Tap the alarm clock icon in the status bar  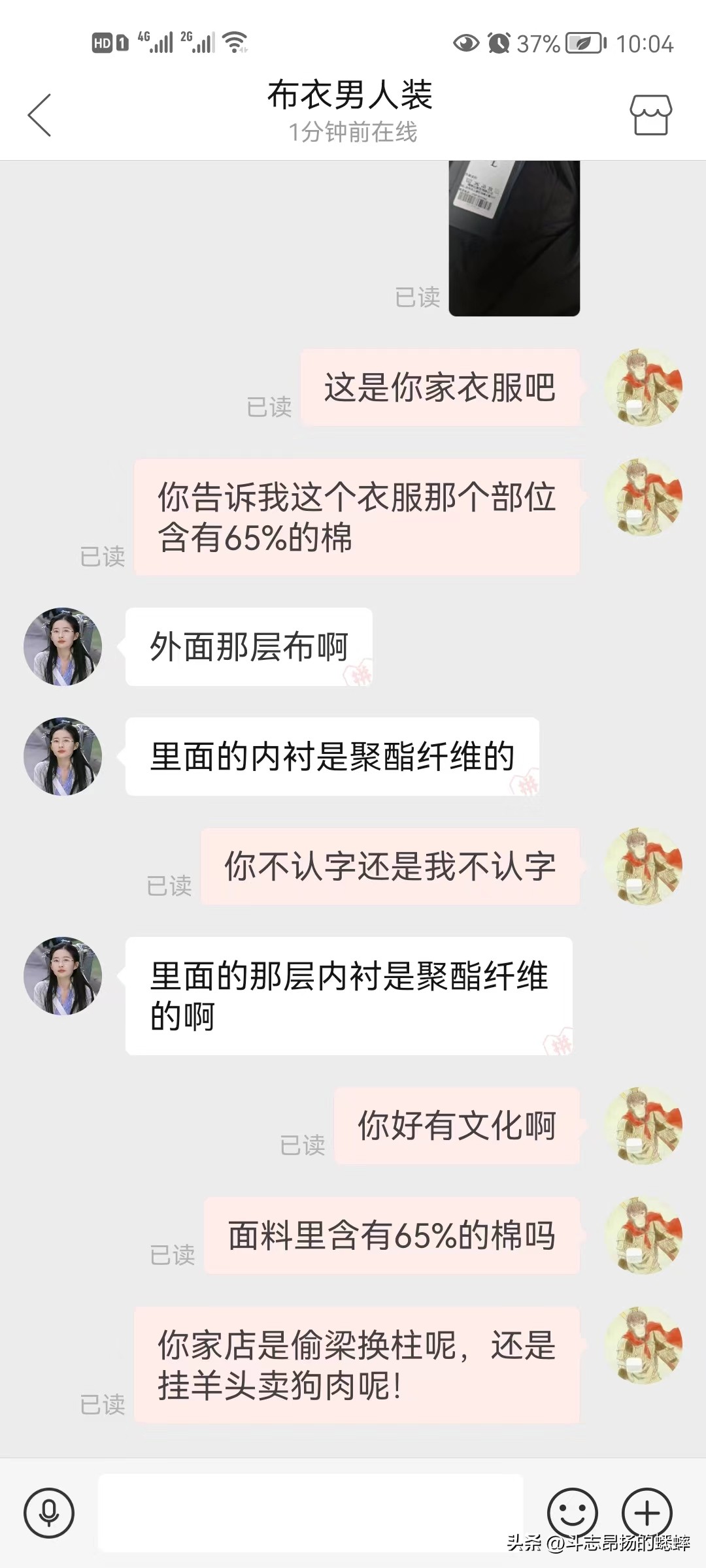tap(499, 43)
